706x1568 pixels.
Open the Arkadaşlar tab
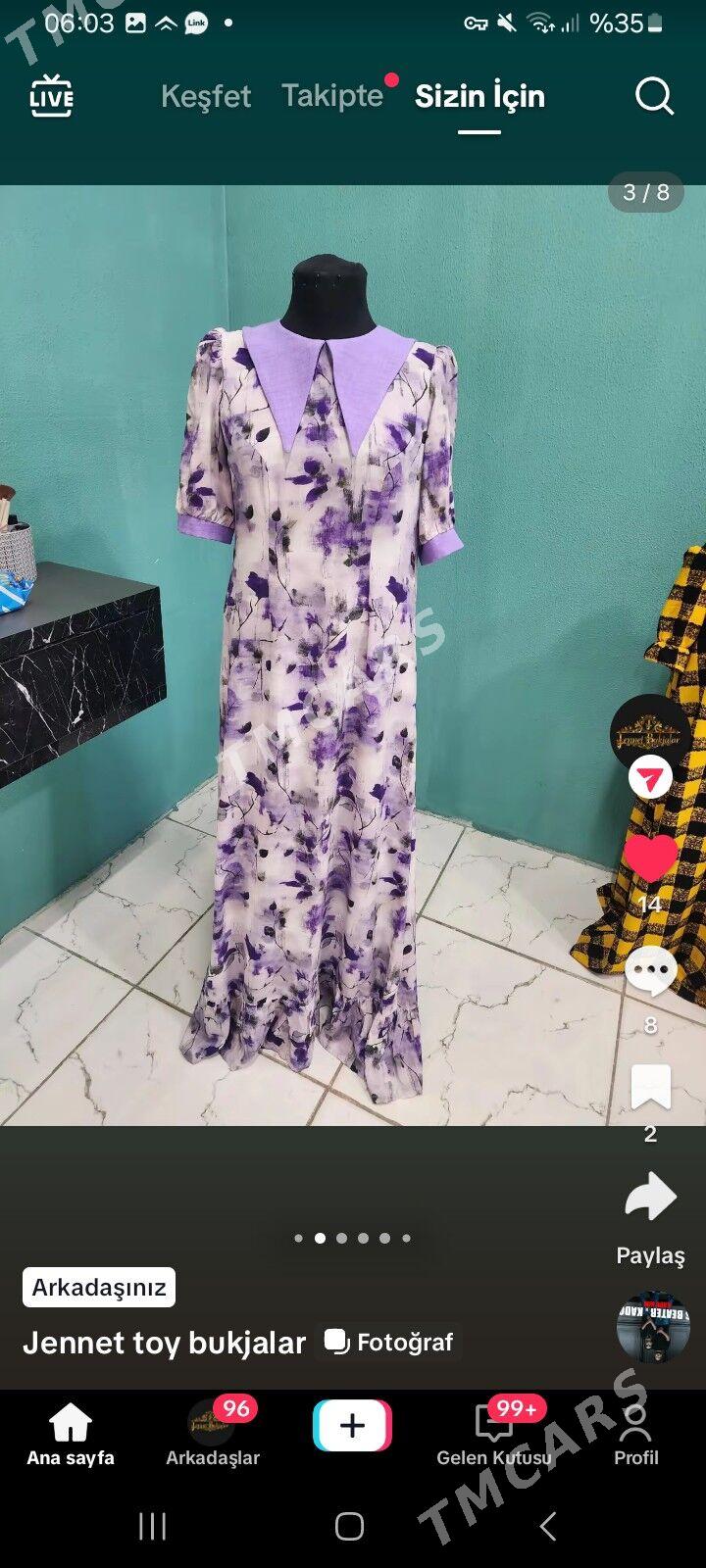(213, 1435)
